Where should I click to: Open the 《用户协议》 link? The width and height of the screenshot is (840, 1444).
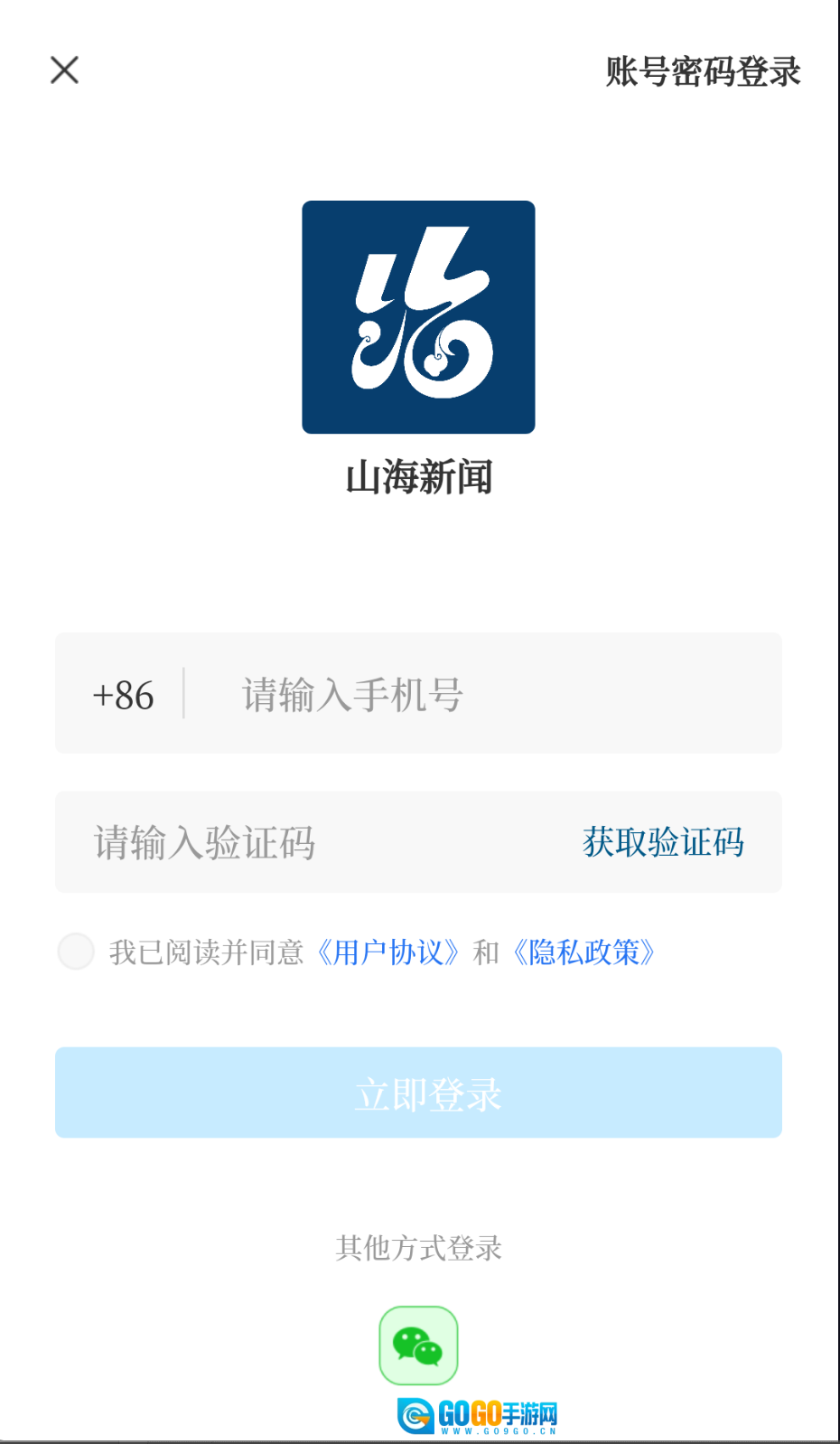click(x=388, y=952)
